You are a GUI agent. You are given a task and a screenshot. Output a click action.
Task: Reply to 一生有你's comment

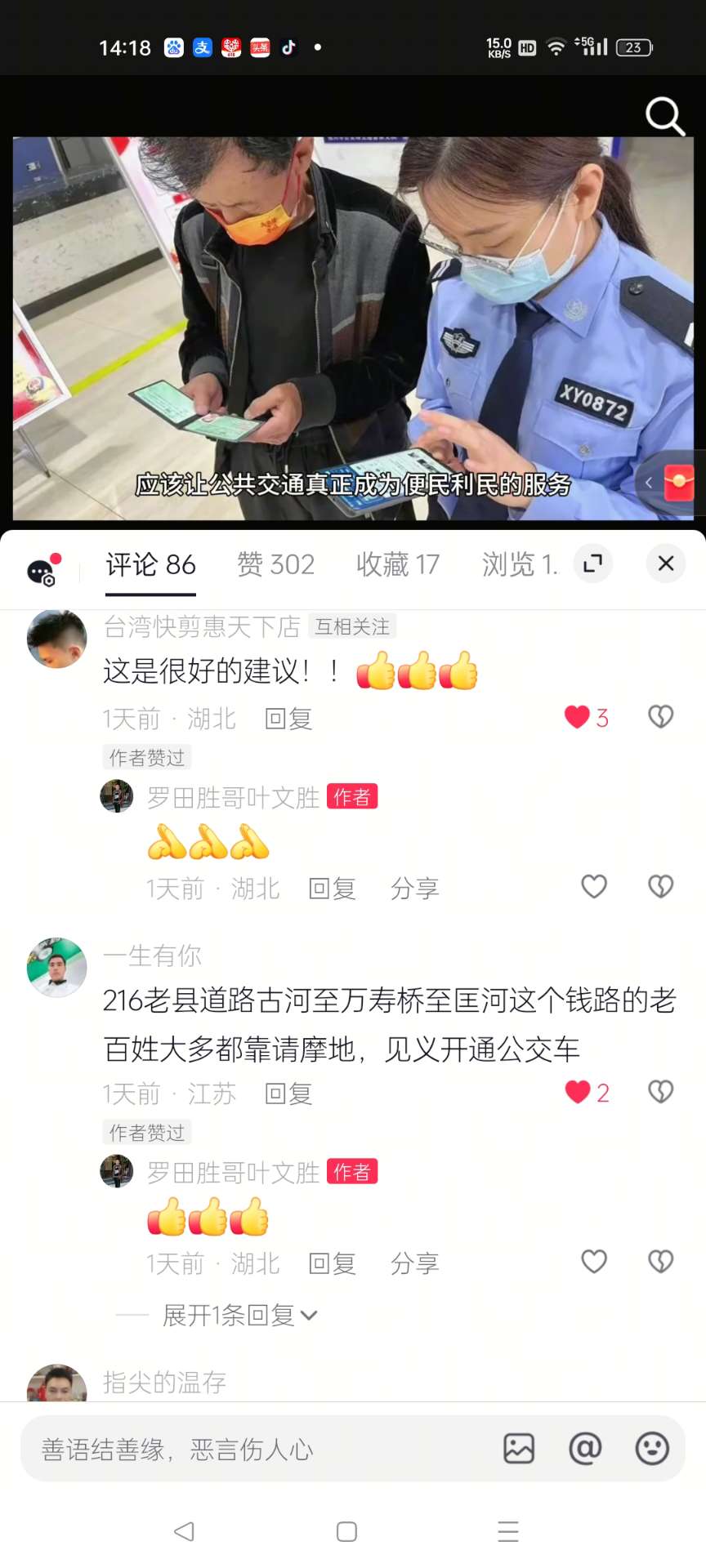pos(288,1094)
